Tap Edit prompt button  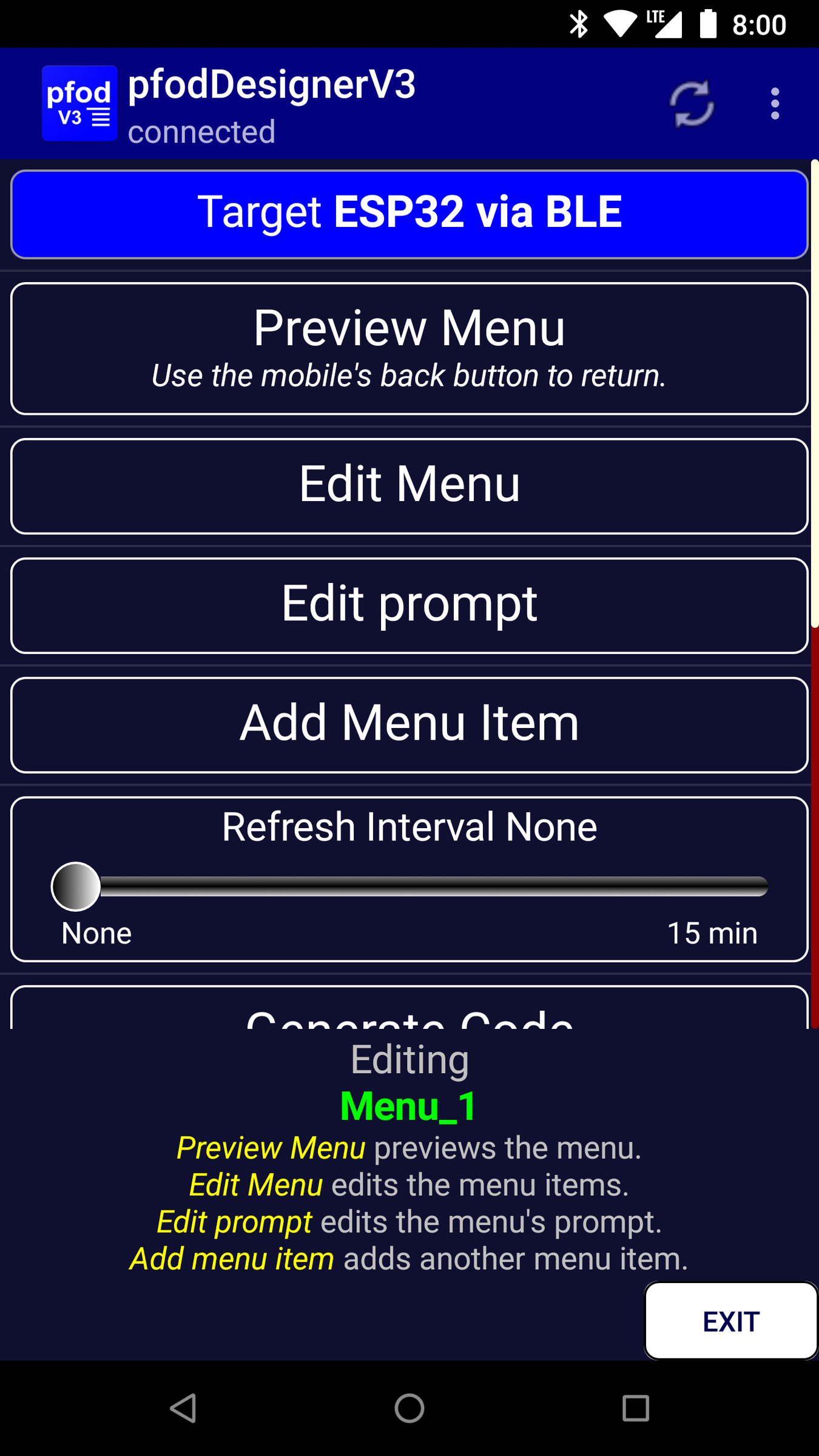(409, 605)
